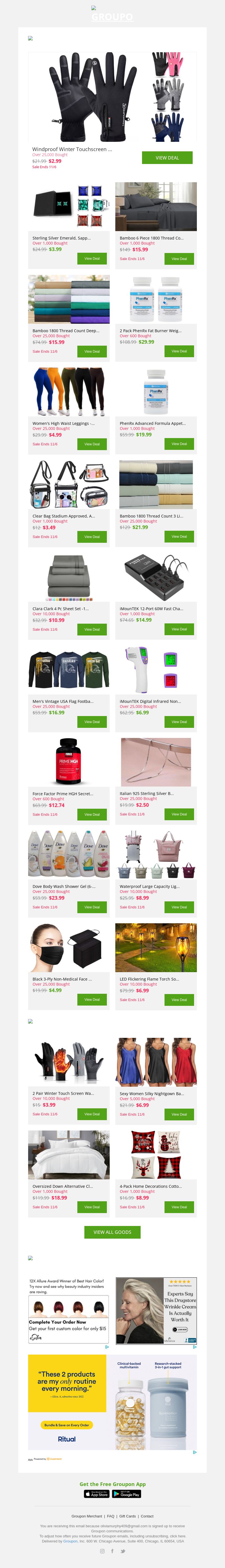Get the app on Google Play
Screen dimensions: 225x1568
pos(127,1494)
